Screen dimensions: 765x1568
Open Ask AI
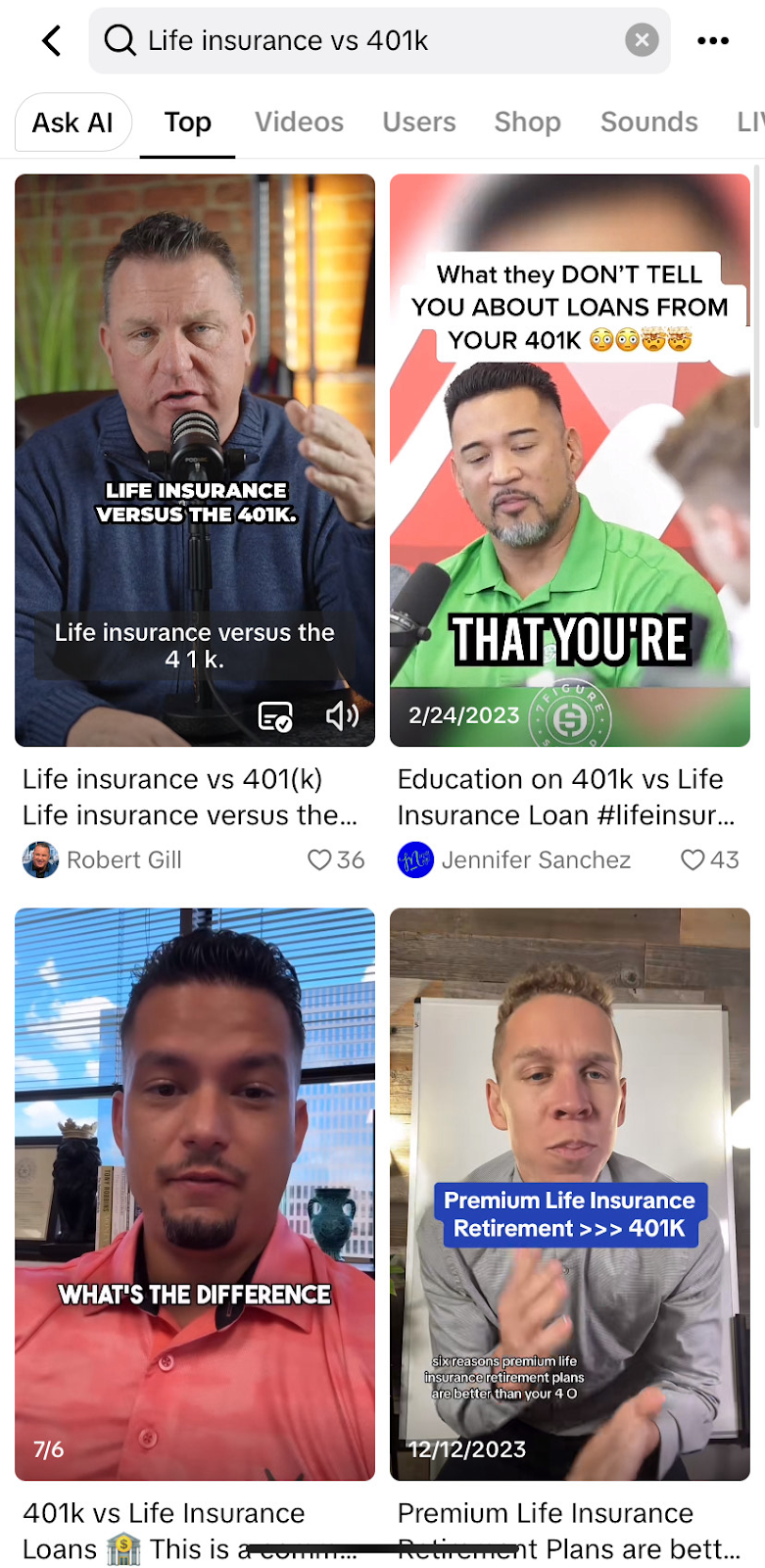72,122
